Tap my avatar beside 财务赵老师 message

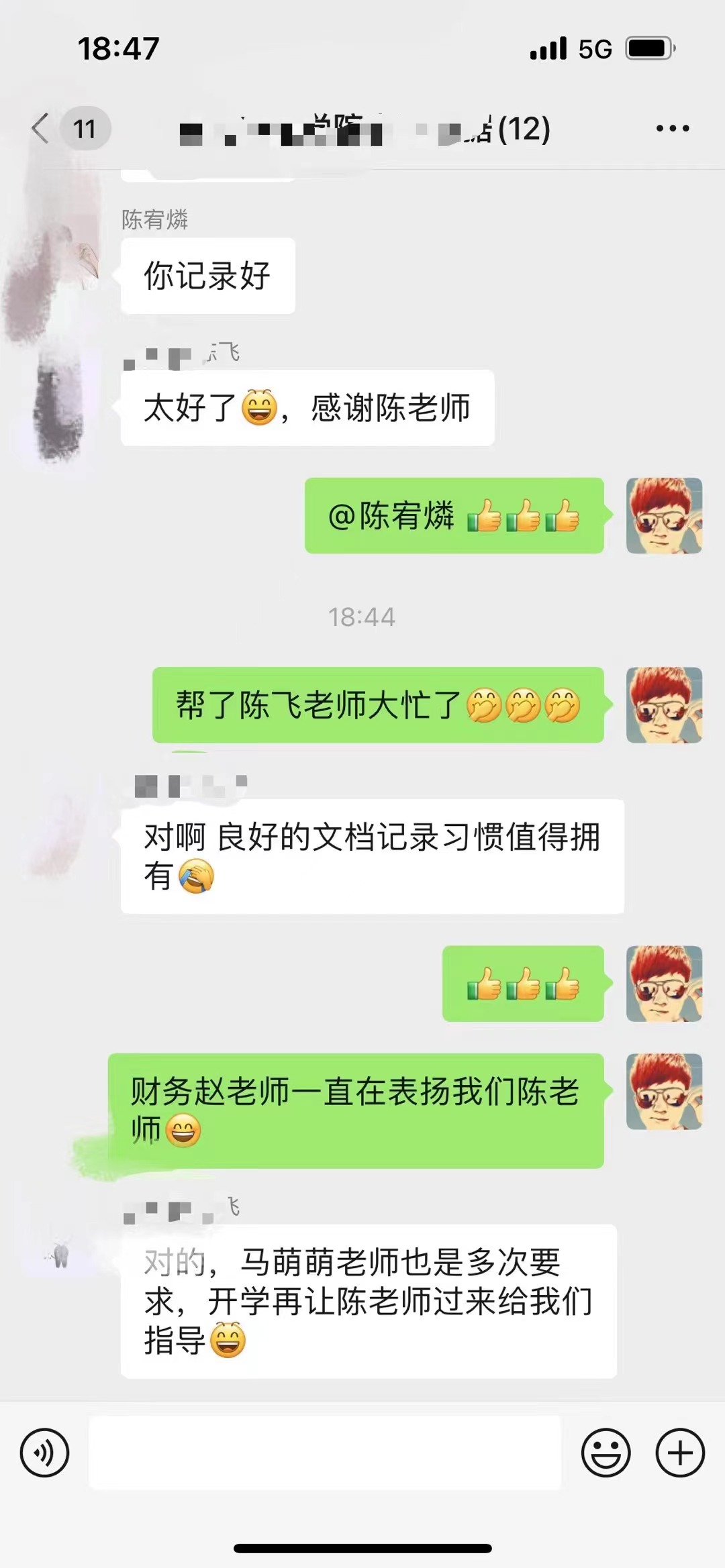tap(663, 1091)
